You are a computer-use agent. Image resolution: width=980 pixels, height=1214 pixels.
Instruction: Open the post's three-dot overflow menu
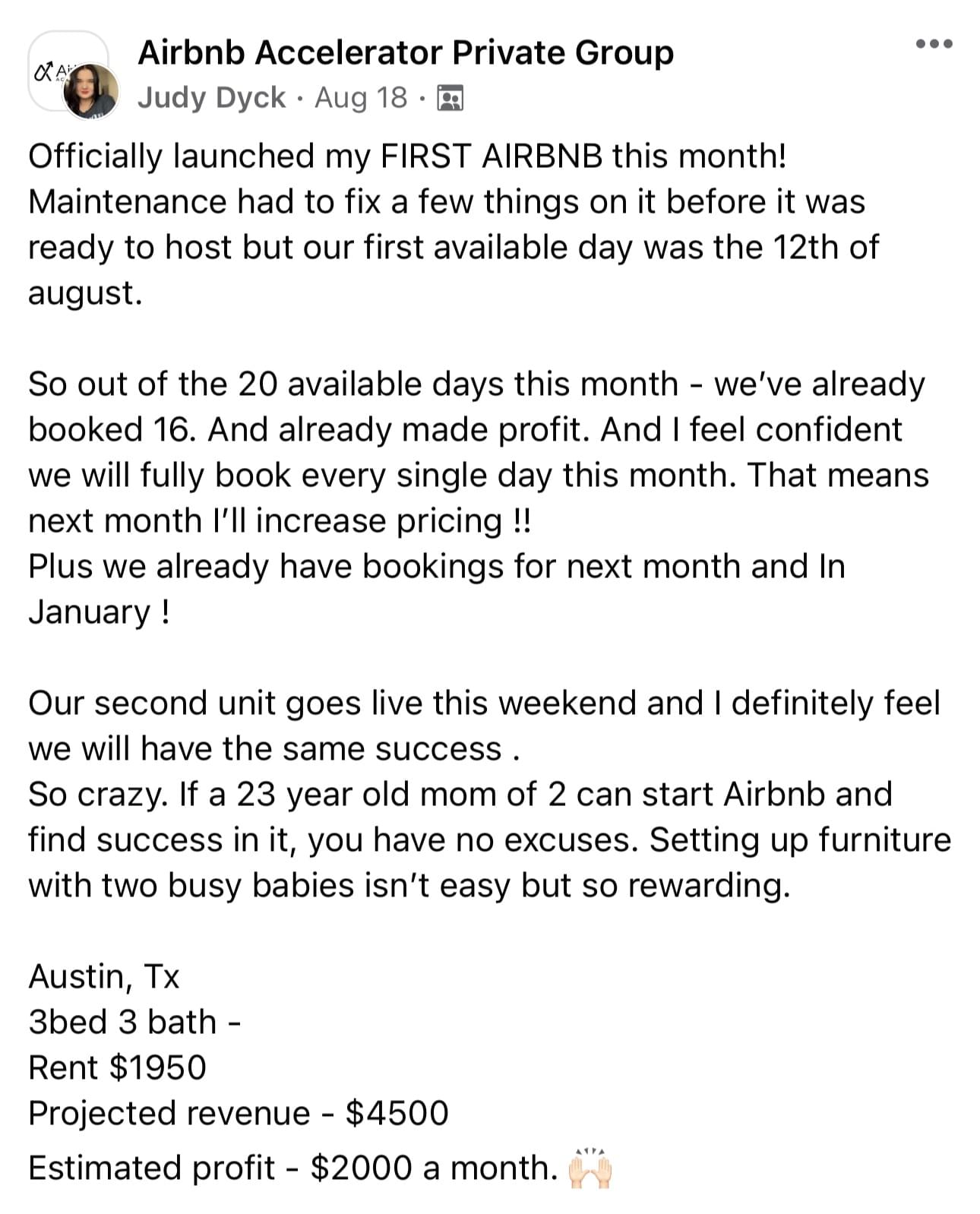coord(934,44)
